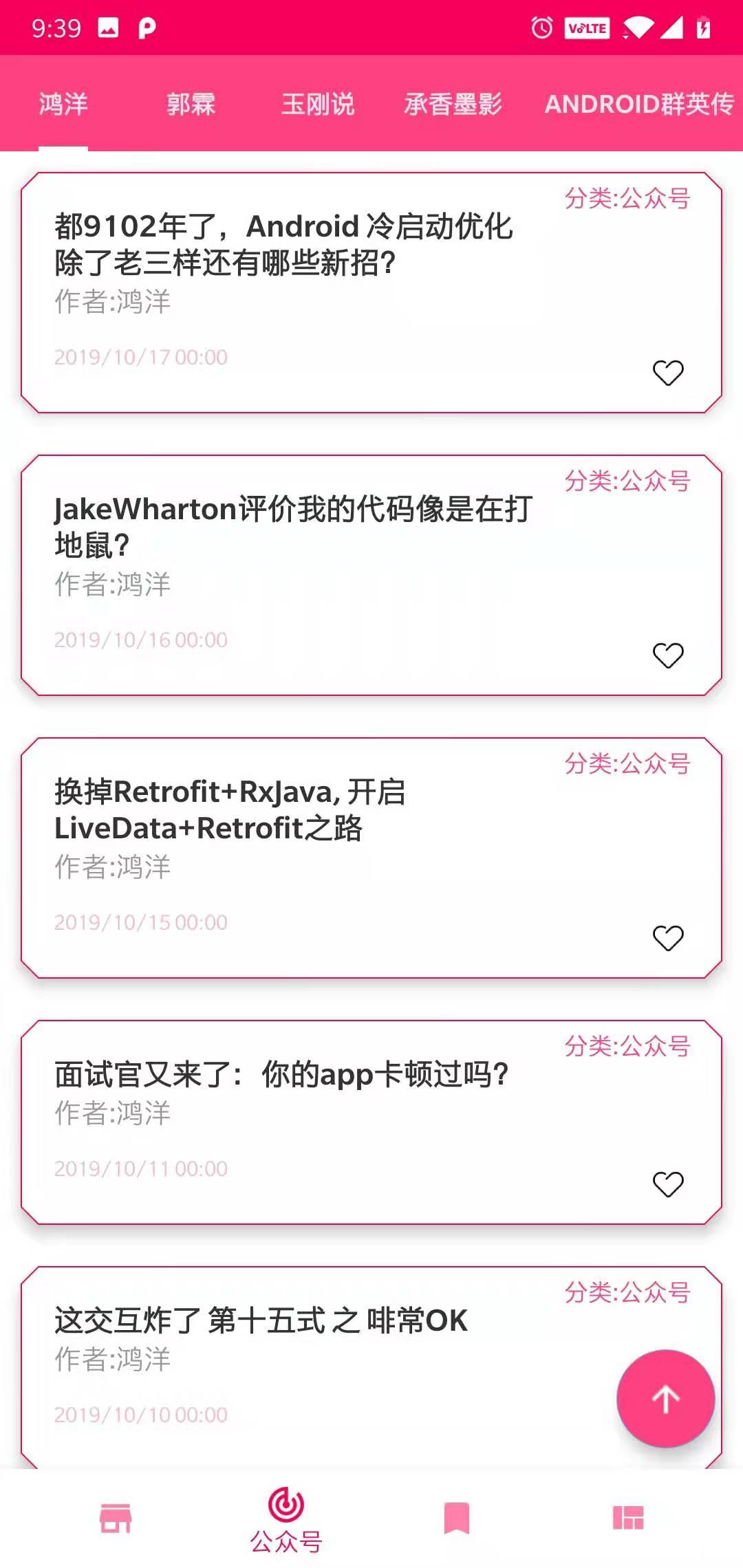The height and width of the screenshot is (1568, 743).
Task: Open the LiveData+Retrofit之路 article
Action: (371, 858)
